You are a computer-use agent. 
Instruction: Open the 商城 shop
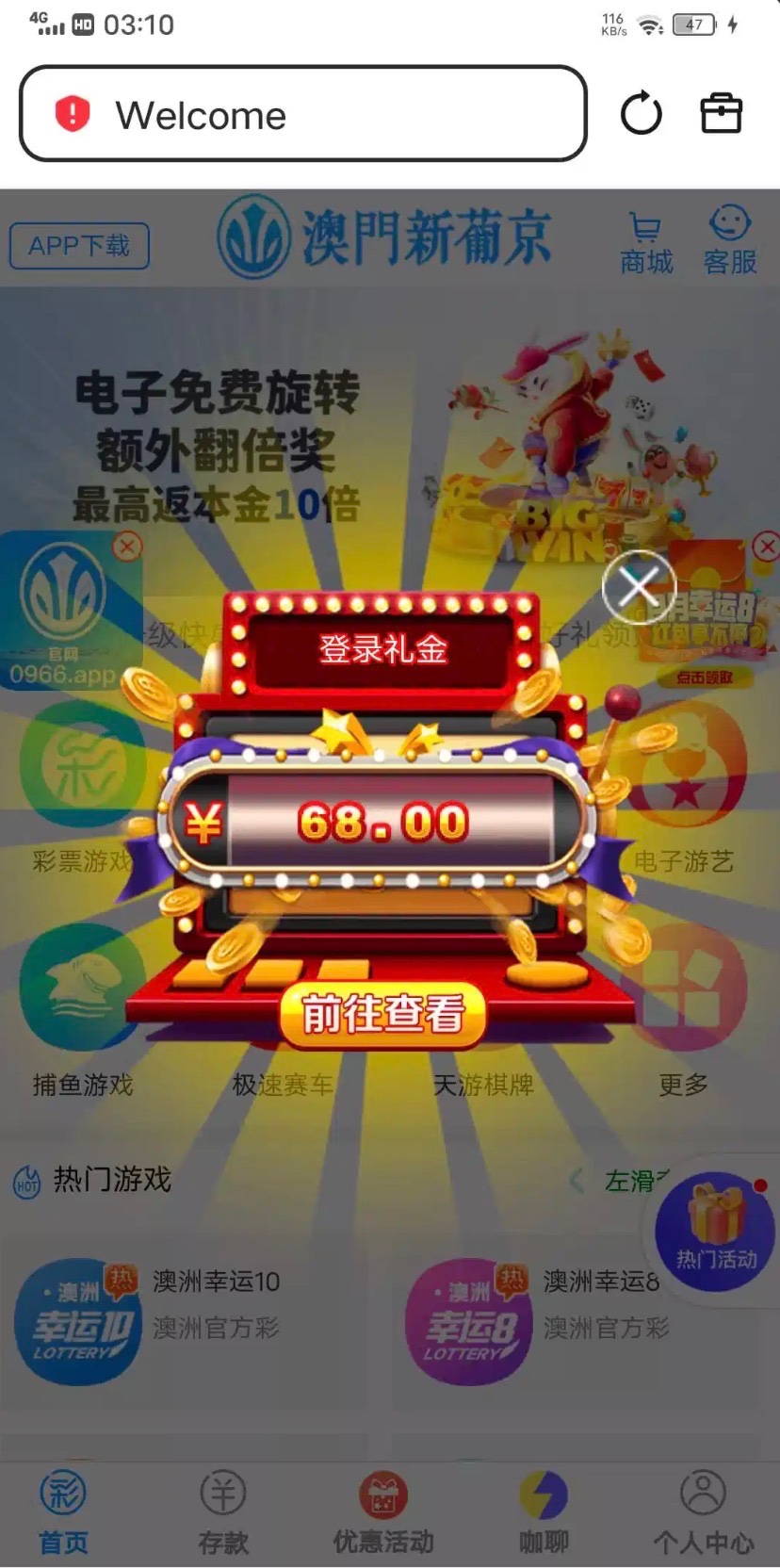646,242
